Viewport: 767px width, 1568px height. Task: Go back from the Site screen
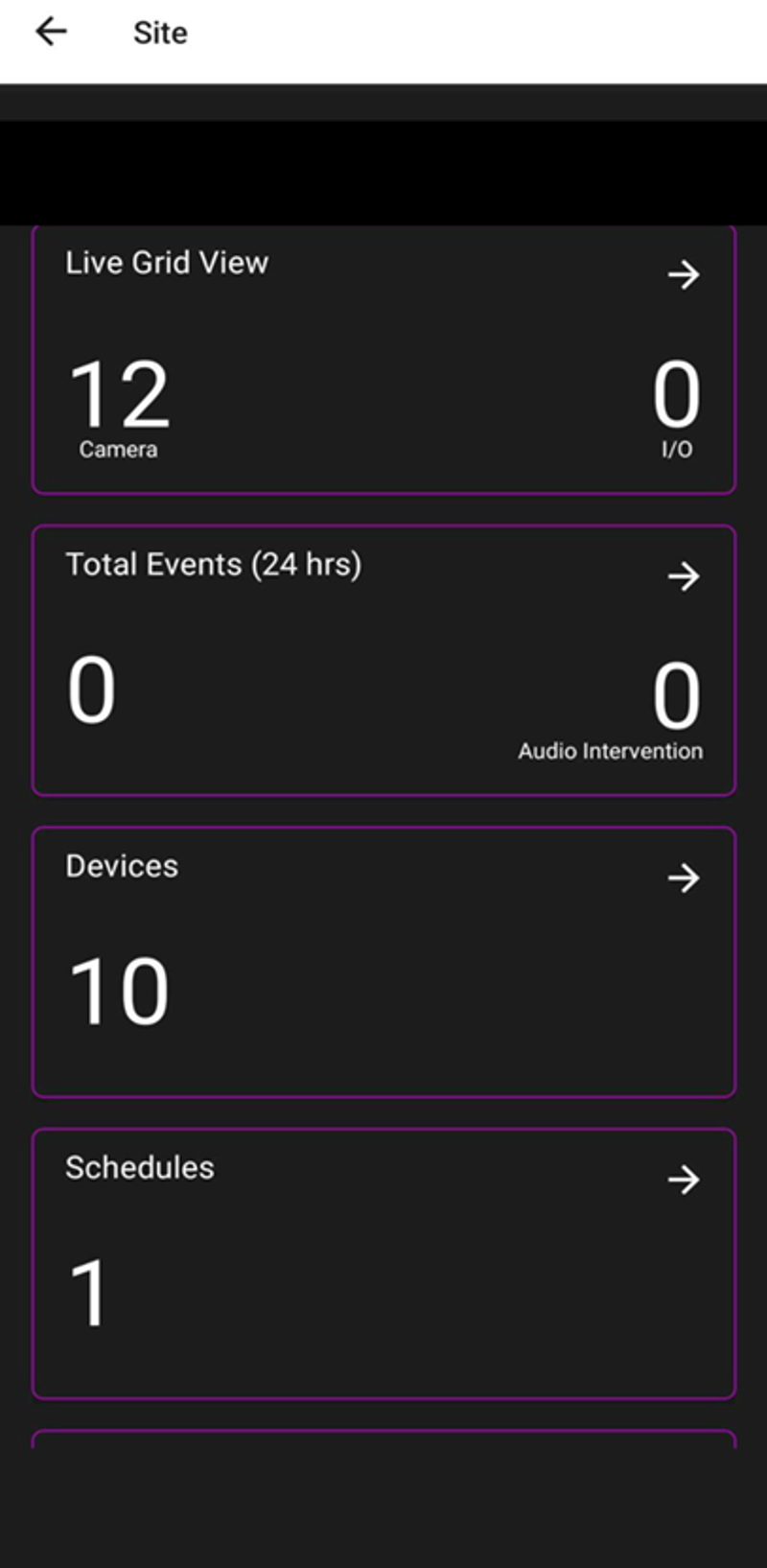51,33
